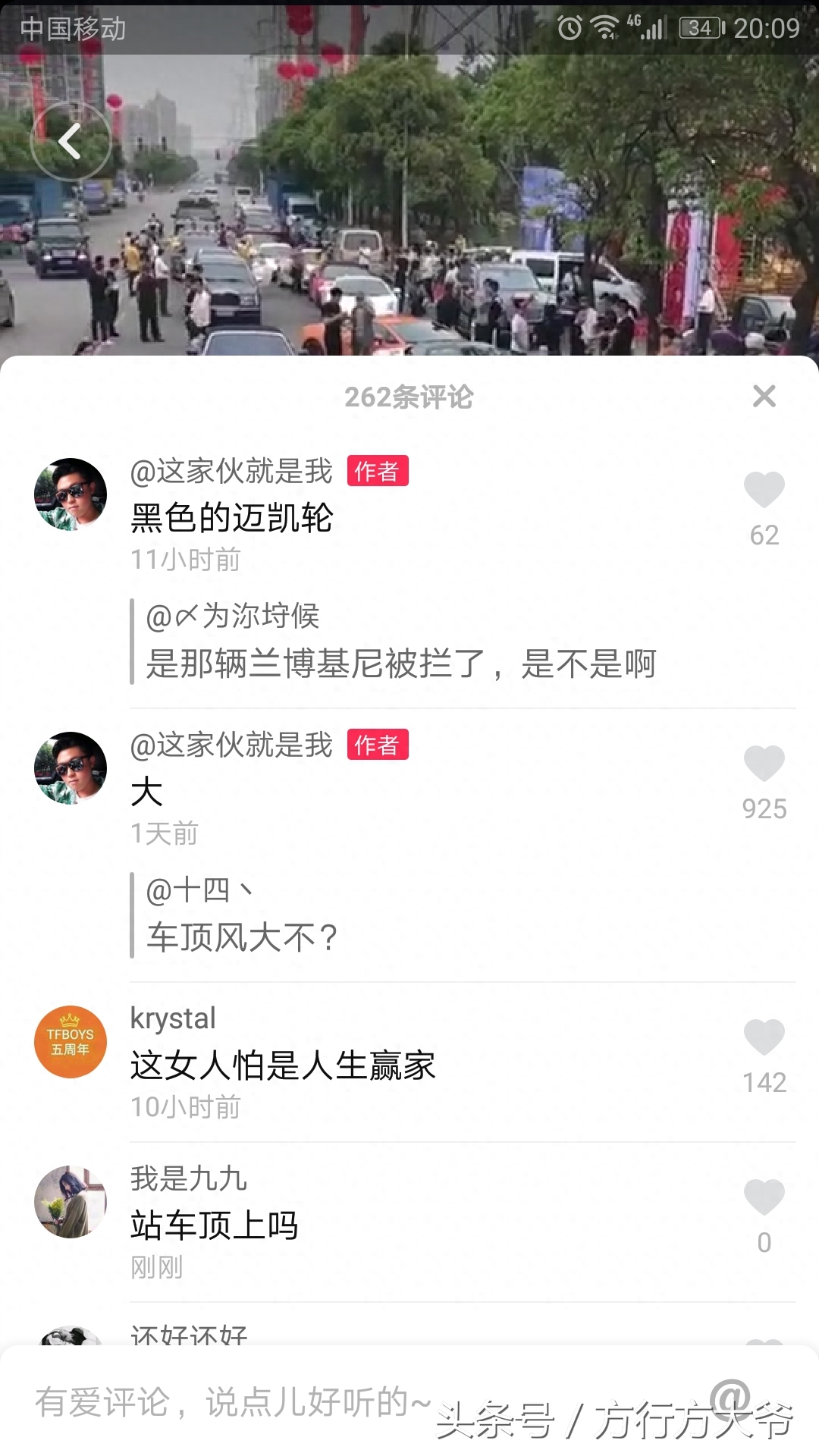
Task: Open username krystal's profile
Action: coord(173,1018)
